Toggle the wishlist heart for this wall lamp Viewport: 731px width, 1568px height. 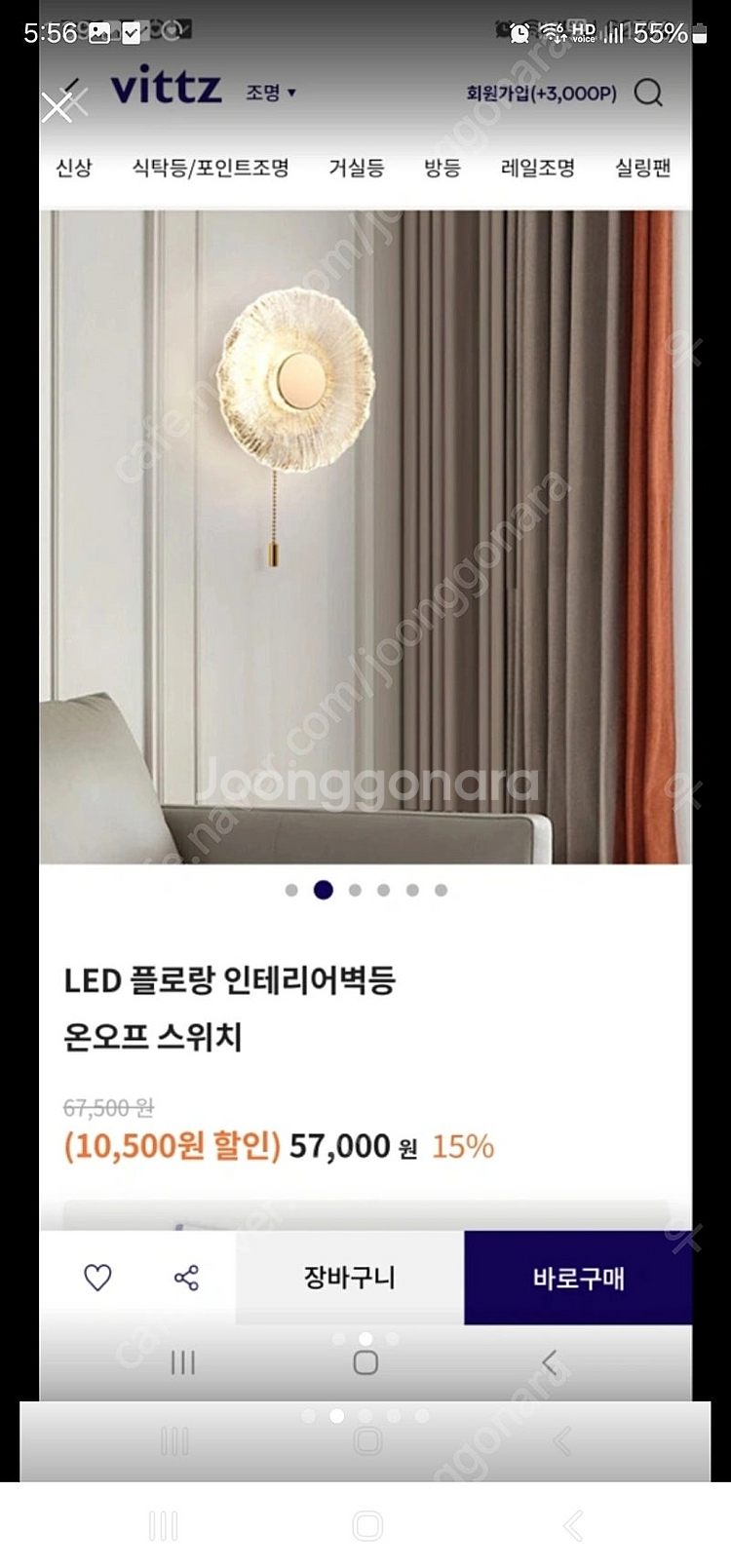[x=96, y=1278]
